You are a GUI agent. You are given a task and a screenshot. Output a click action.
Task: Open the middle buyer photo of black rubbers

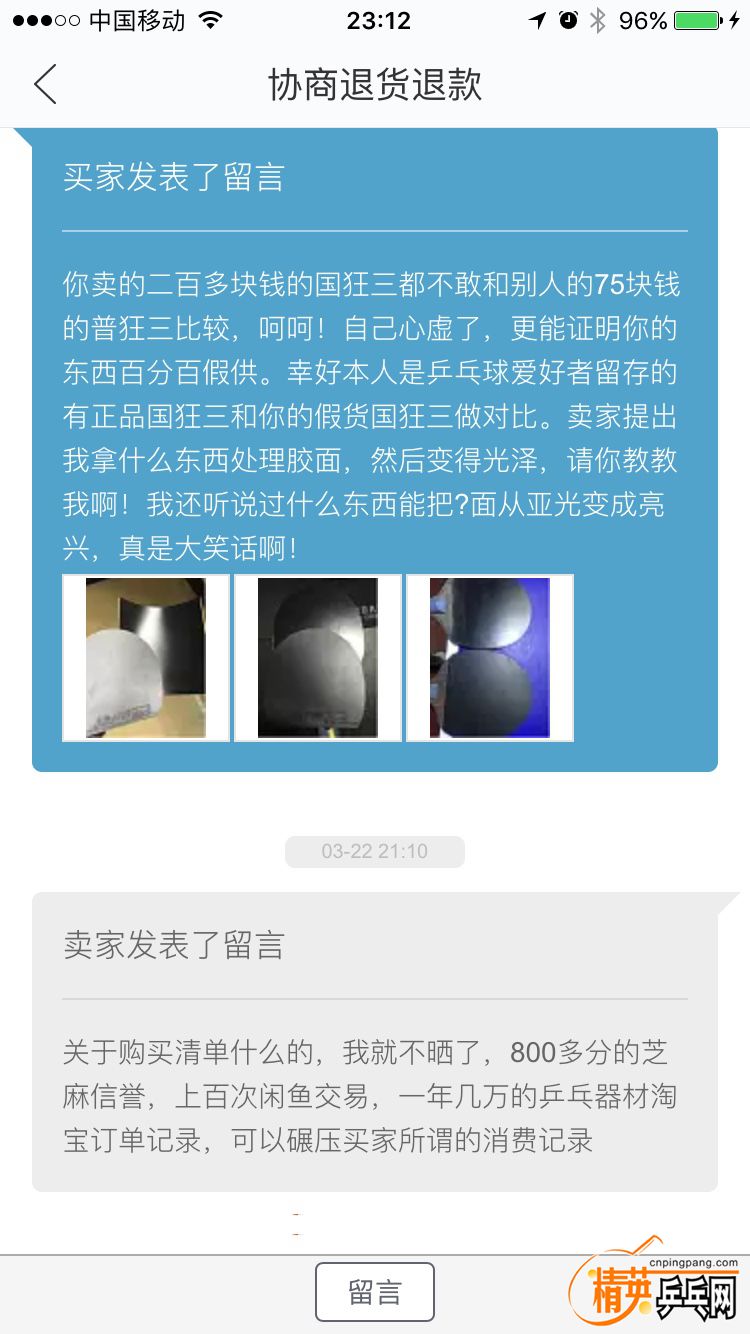click(318, 658)
